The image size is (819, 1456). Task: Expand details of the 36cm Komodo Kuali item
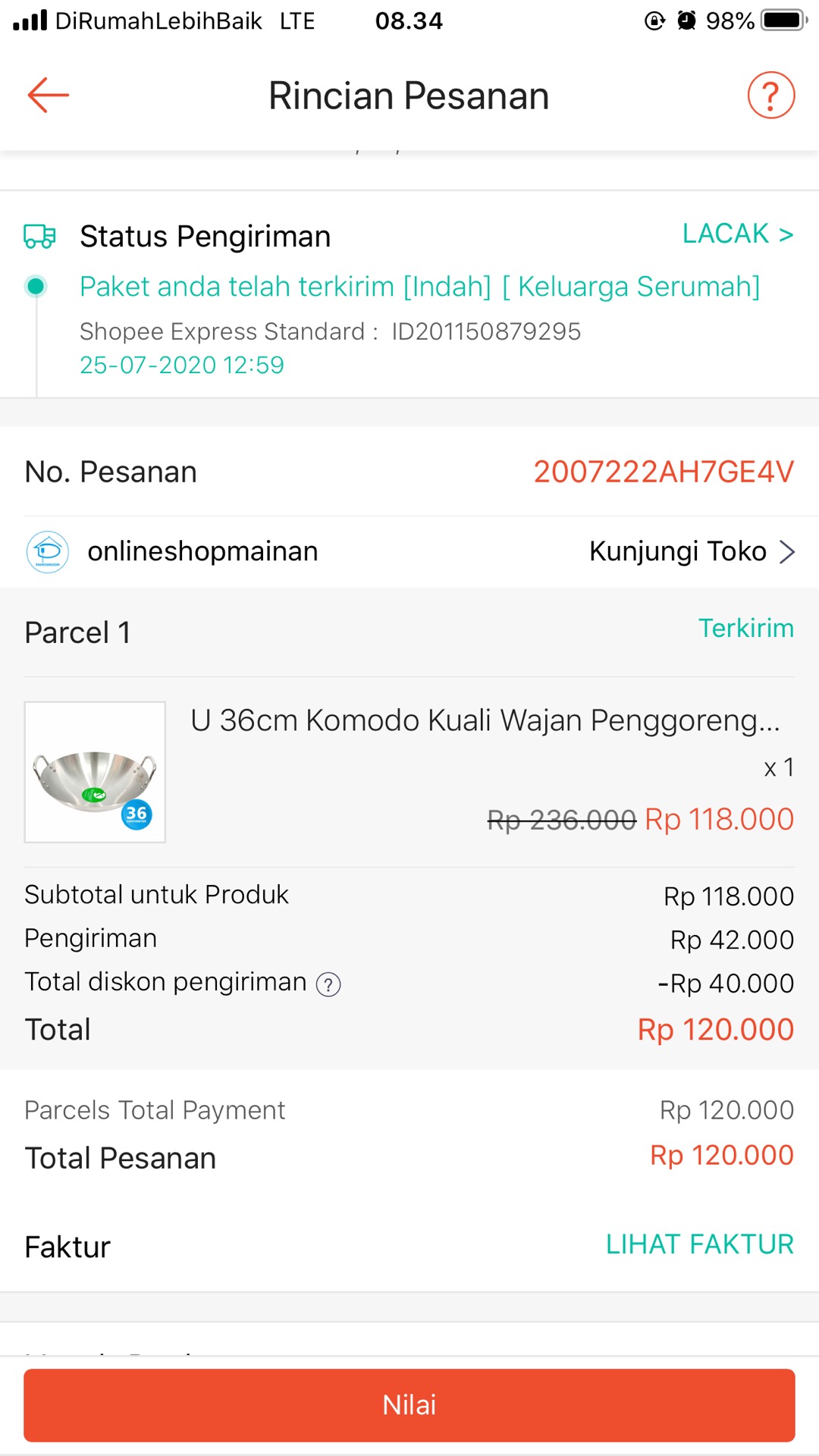coord(485,720)
